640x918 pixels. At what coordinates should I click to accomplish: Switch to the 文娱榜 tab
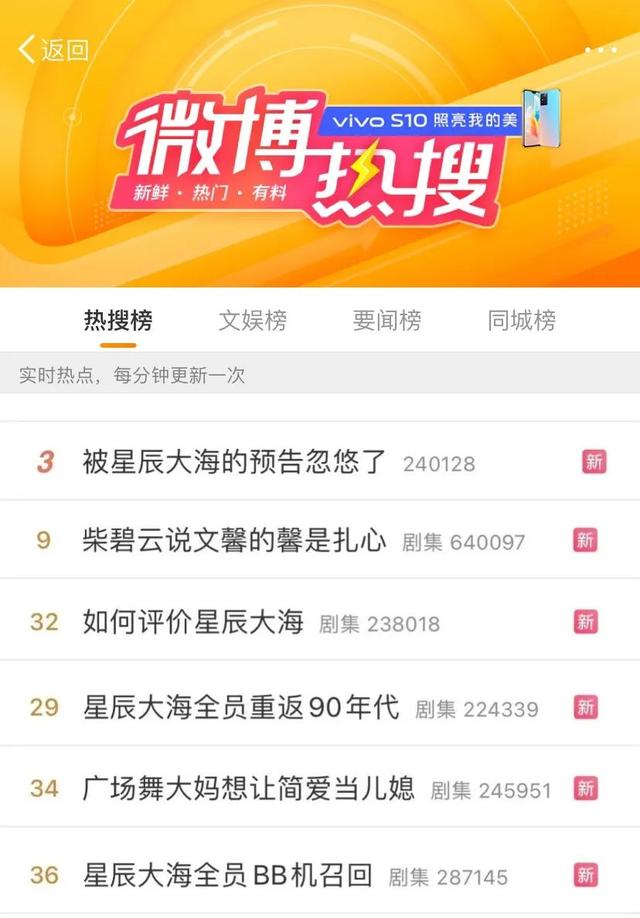click(252, 321)
